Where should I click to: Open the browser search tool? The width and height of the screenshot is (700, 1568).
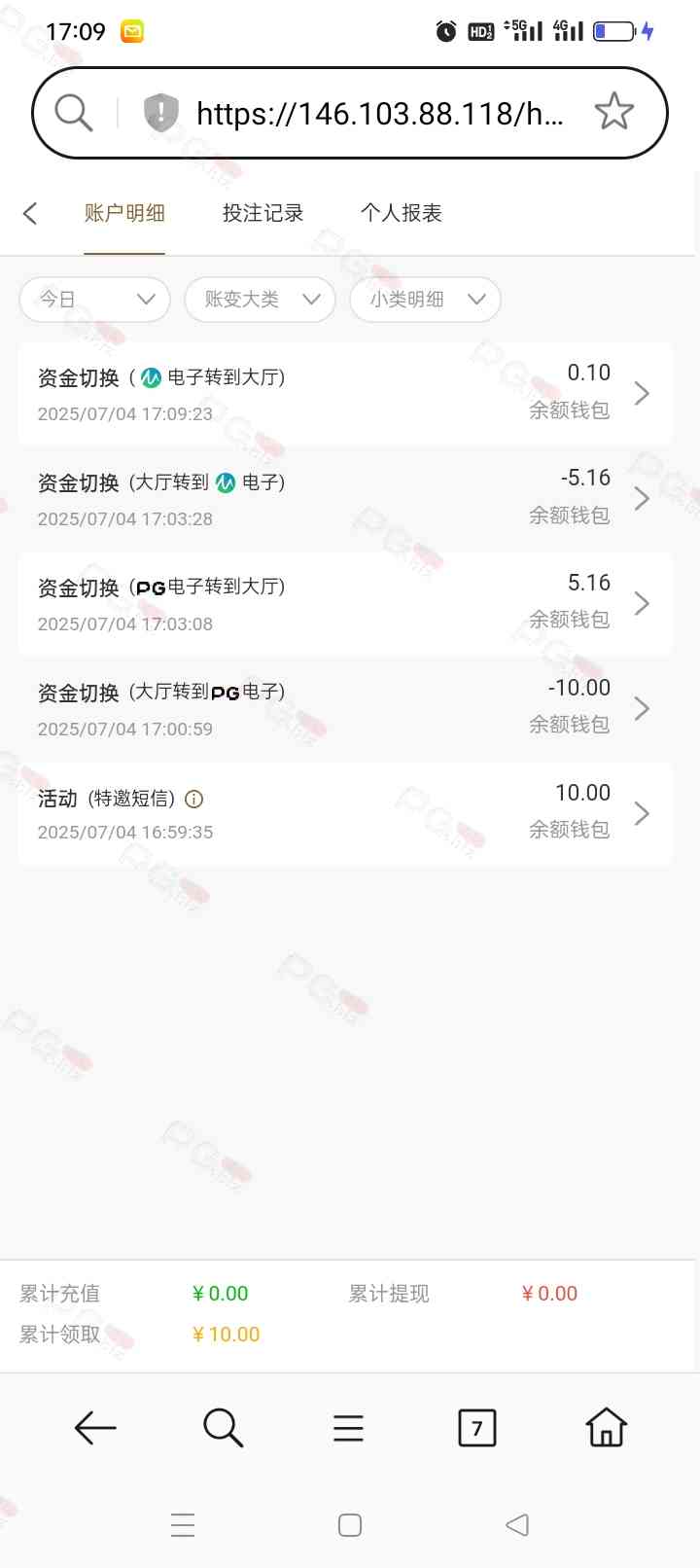click(223, 1428)
